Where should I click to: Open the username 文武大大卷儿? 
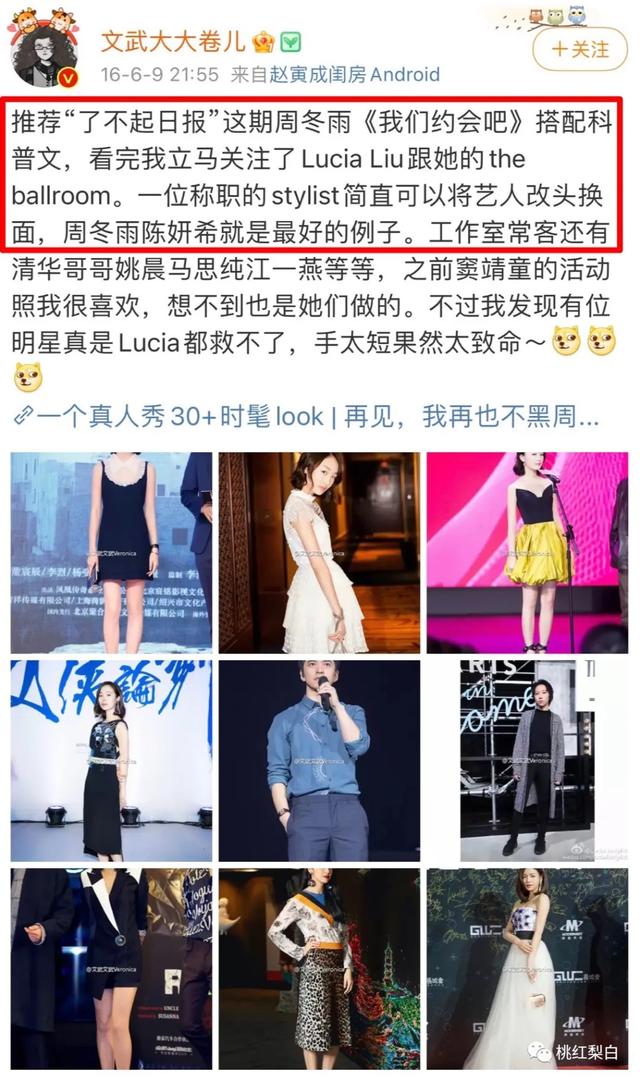coord(173,42)
